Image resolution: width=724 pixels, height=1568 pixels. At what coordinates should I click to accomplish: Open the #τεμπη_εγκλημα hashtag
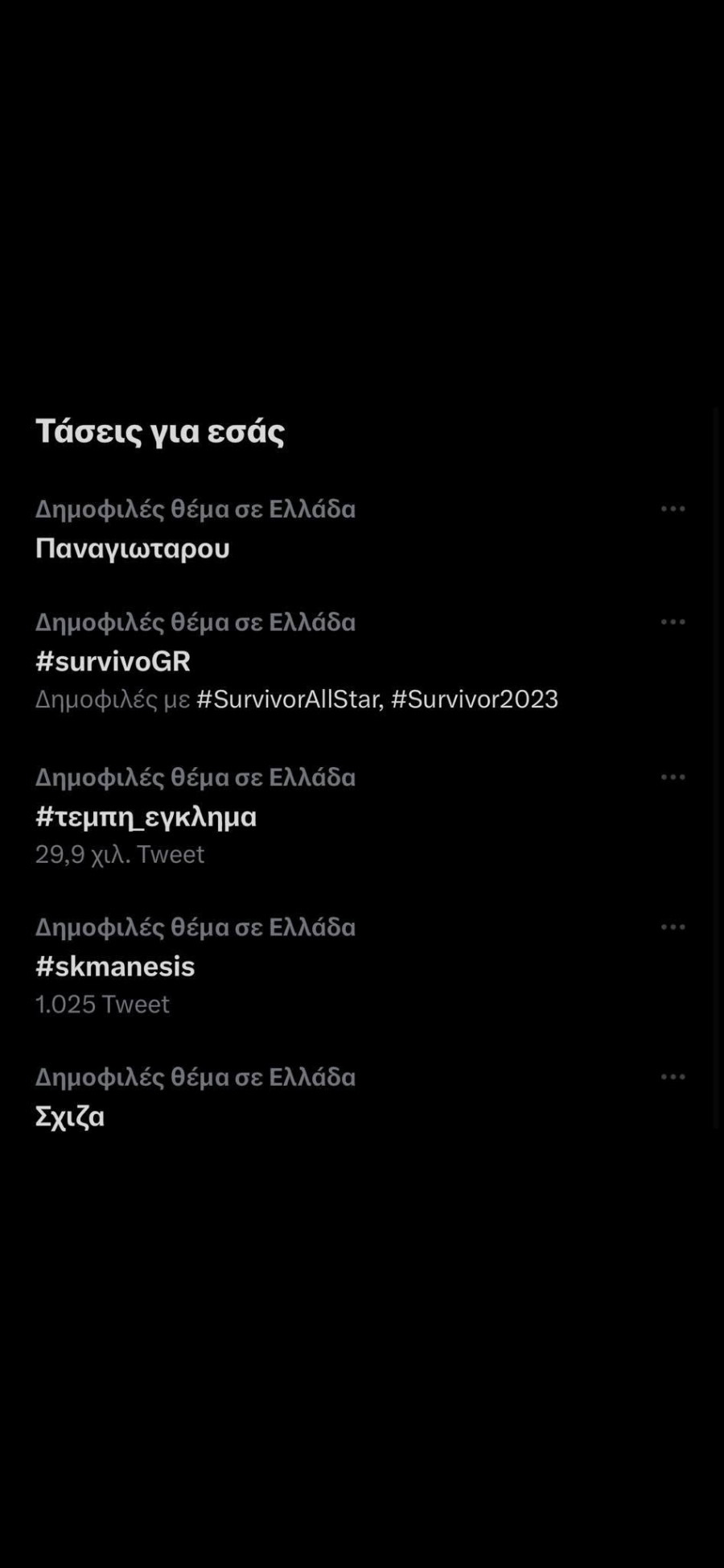point(146,816)
